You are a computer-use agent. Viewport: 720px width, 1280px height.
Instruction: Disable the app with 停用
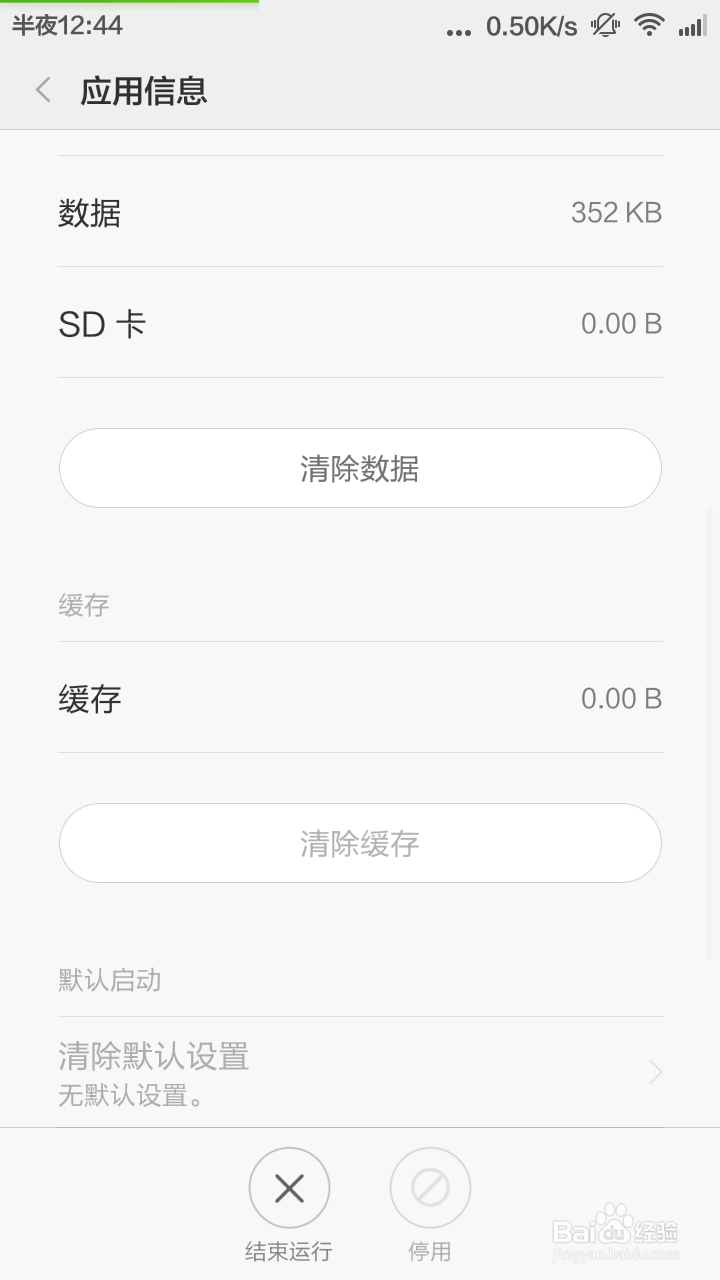[430, 1189]
